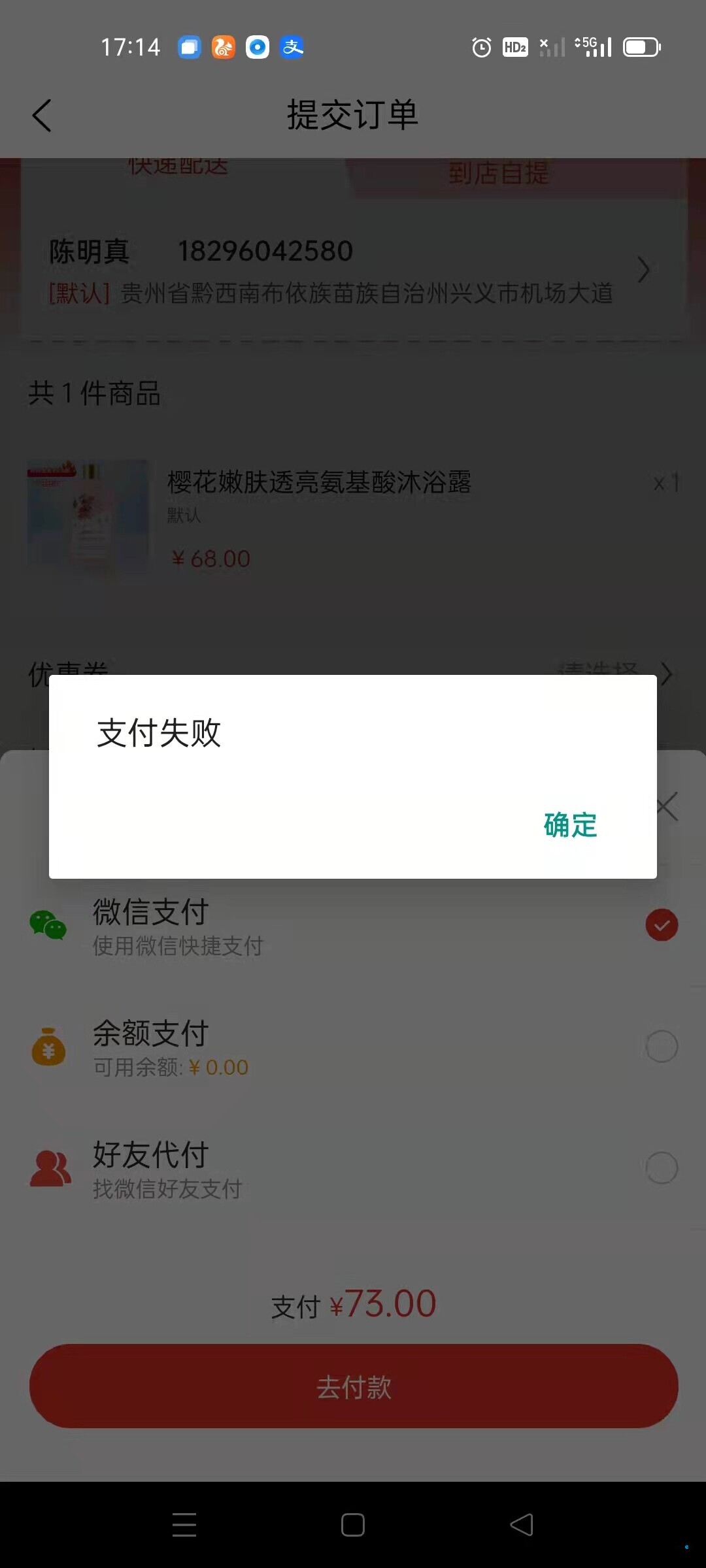Tap system back navigation button
Image resolution: width=706 pixels, height=1568 pixels.
click(x=522, y=1526)
